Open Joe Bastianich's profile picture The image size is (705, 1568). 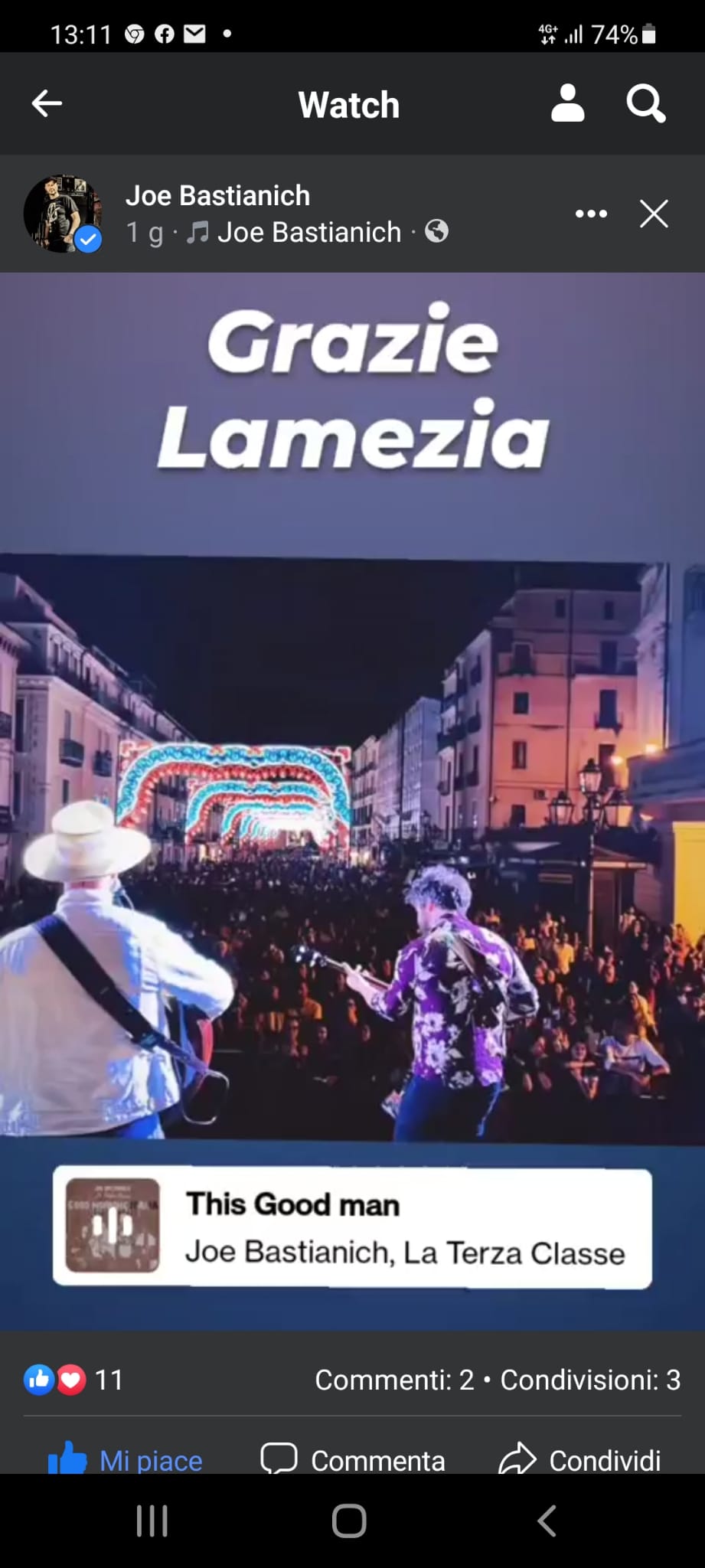click(x=63, y=214)
